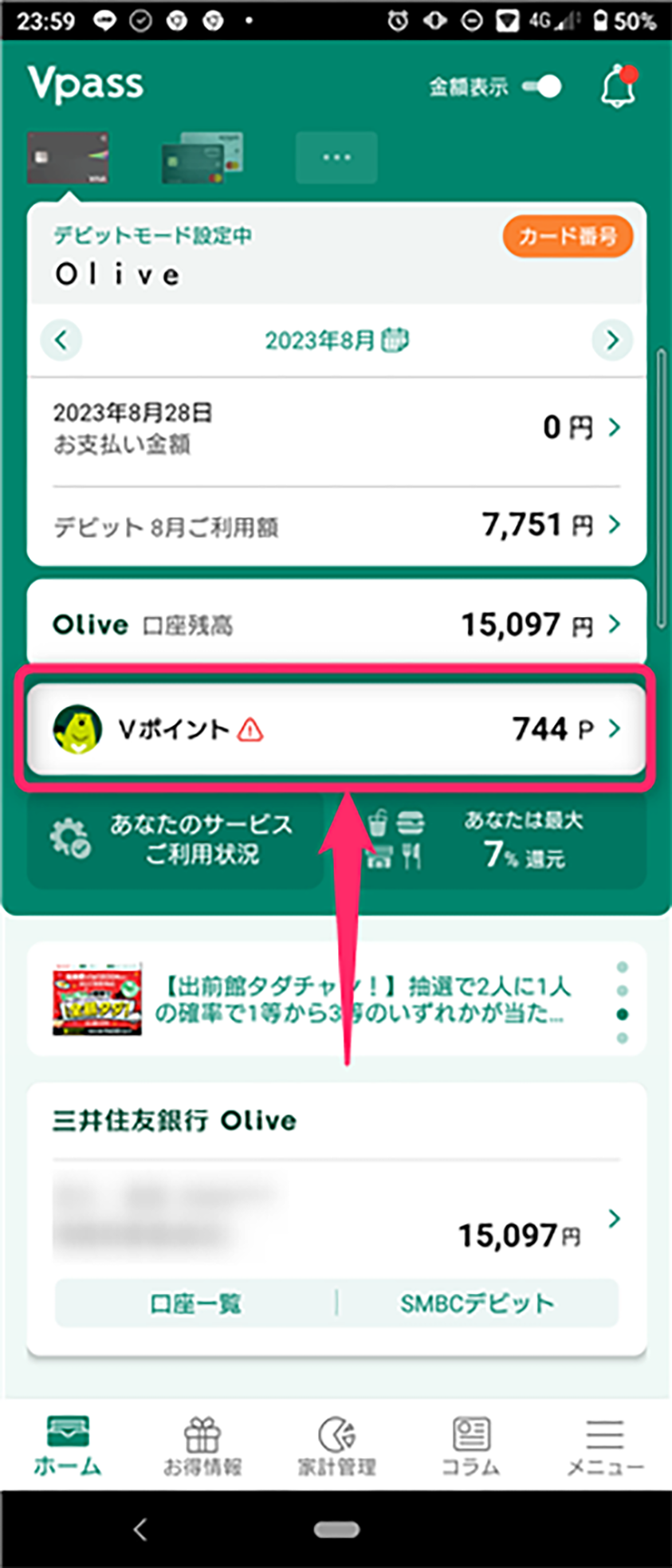Viewport: 672px width, 1568px height.
Task: Go to the previous month
Action: click(x=61, y=340)
